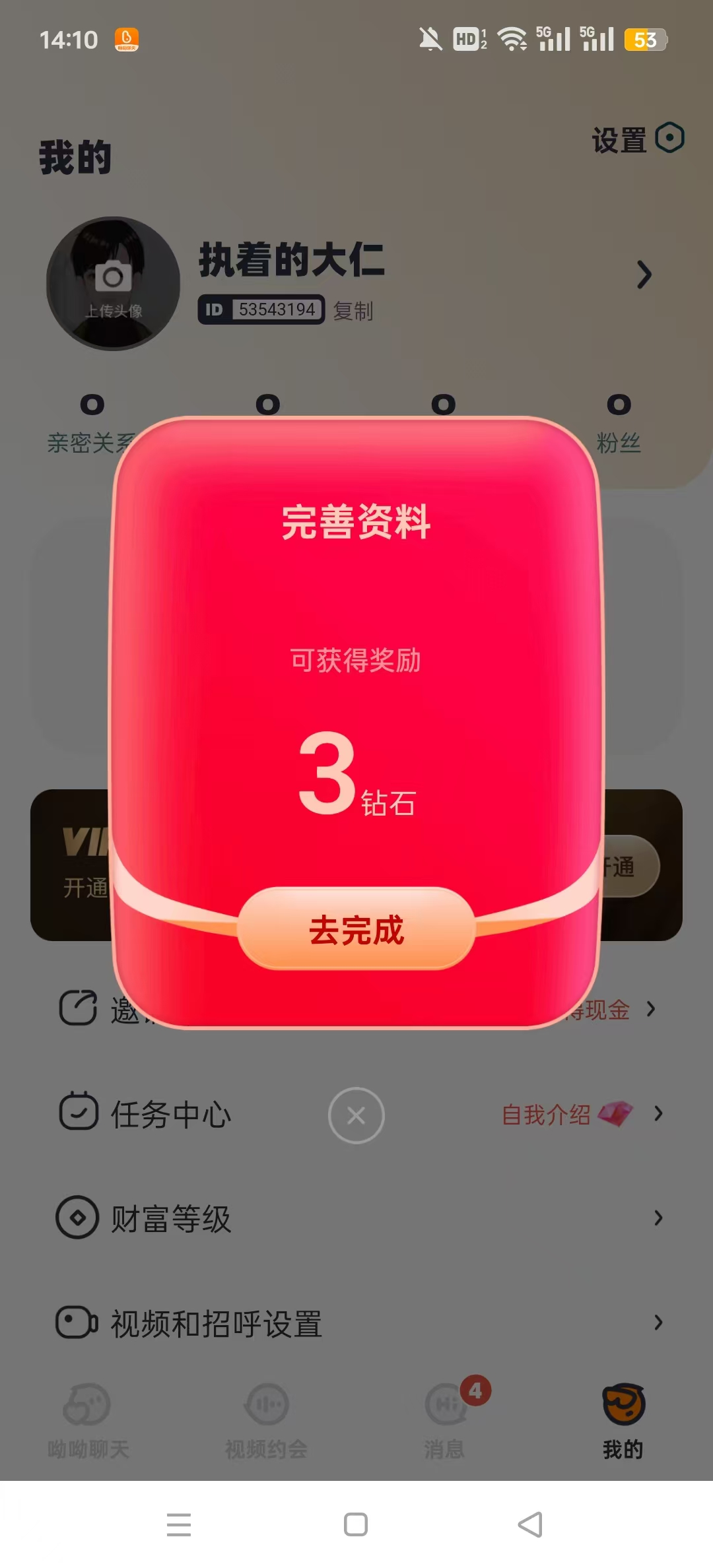
Task: Dismiss the popup with the X button
Action: 356,1115
